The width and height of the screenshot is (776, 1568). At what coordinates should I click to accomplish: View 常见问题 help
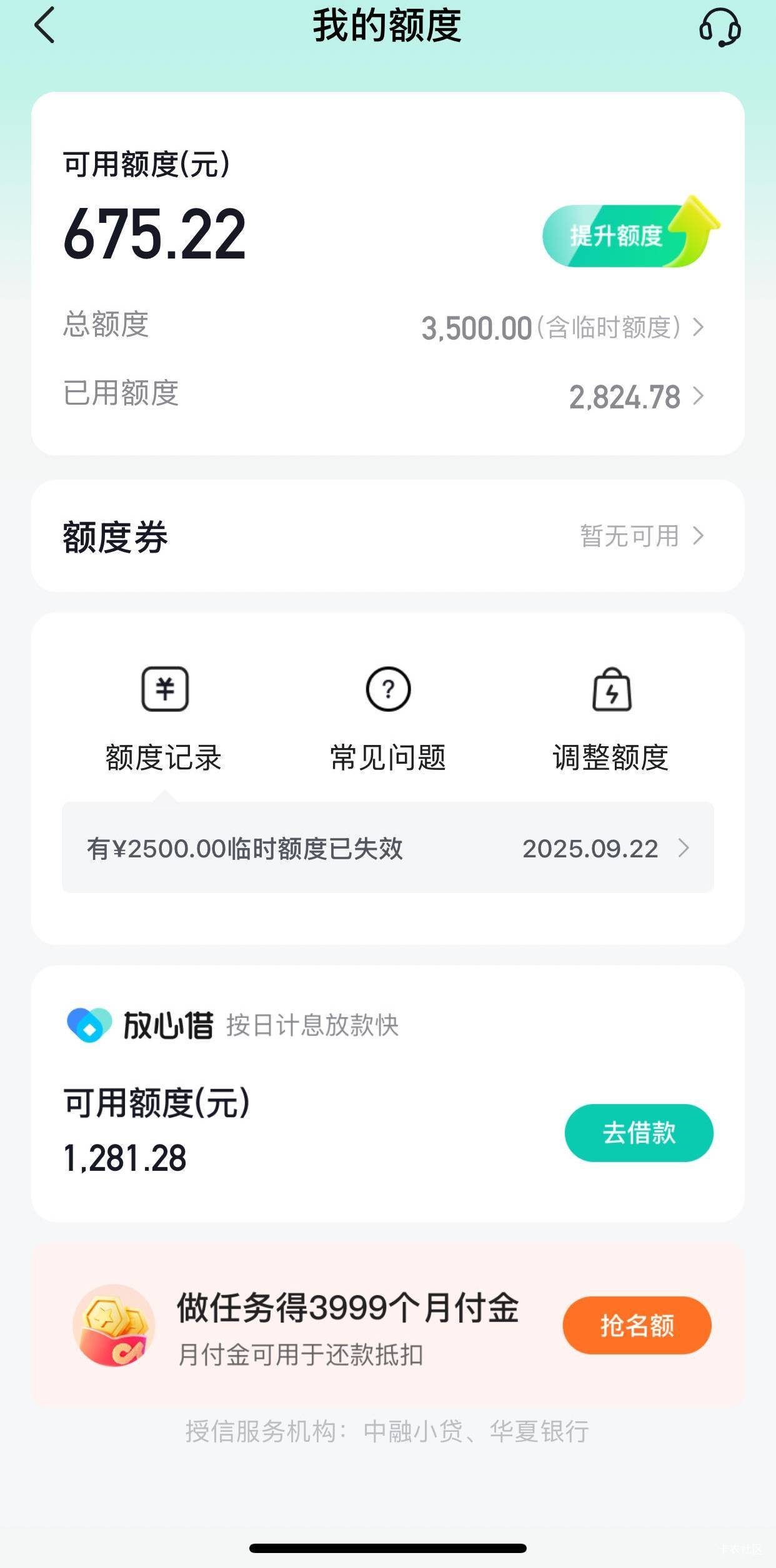(388, 718)
